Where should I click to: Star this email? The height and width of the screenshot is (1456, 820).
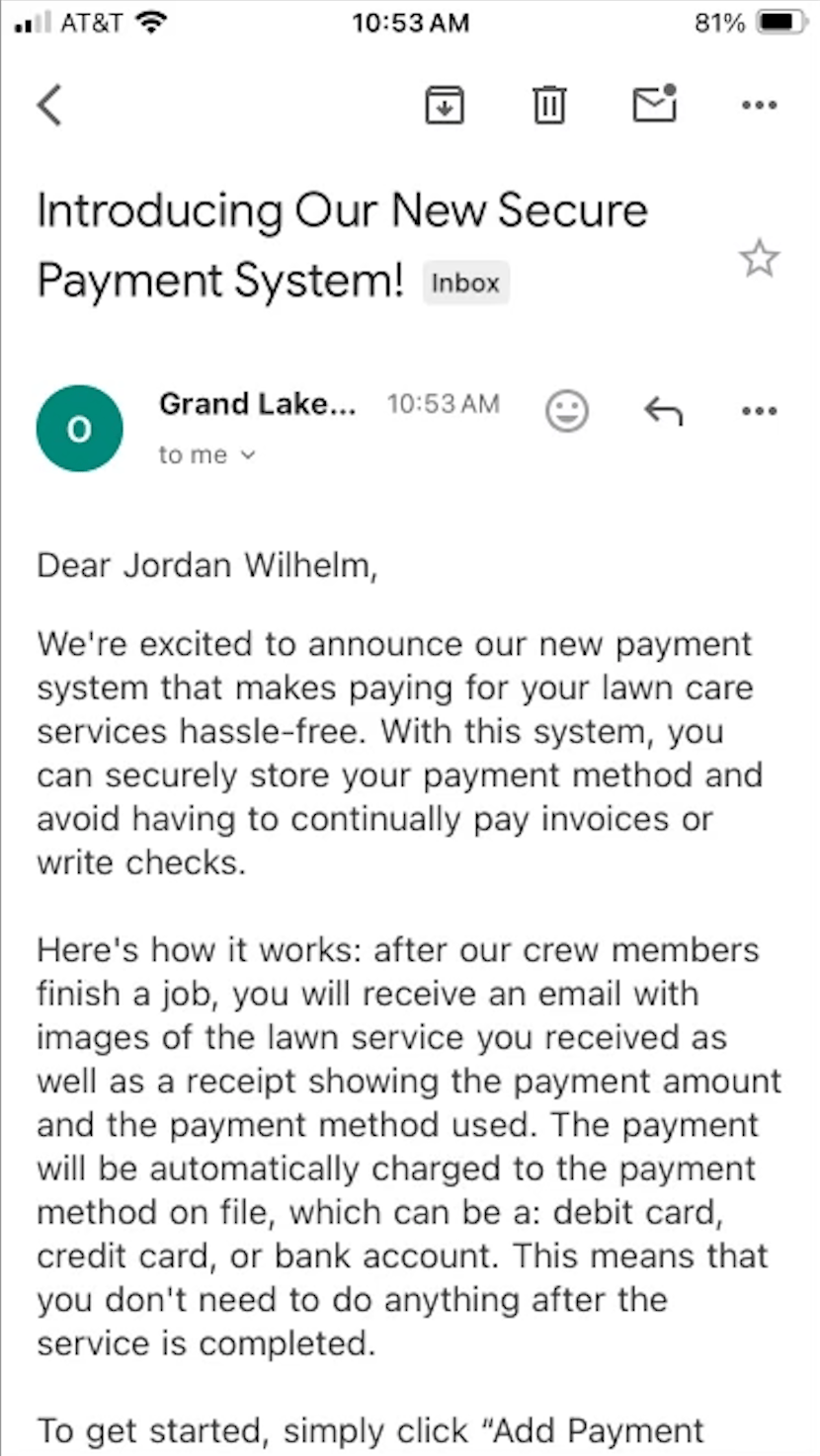(759, 259)
